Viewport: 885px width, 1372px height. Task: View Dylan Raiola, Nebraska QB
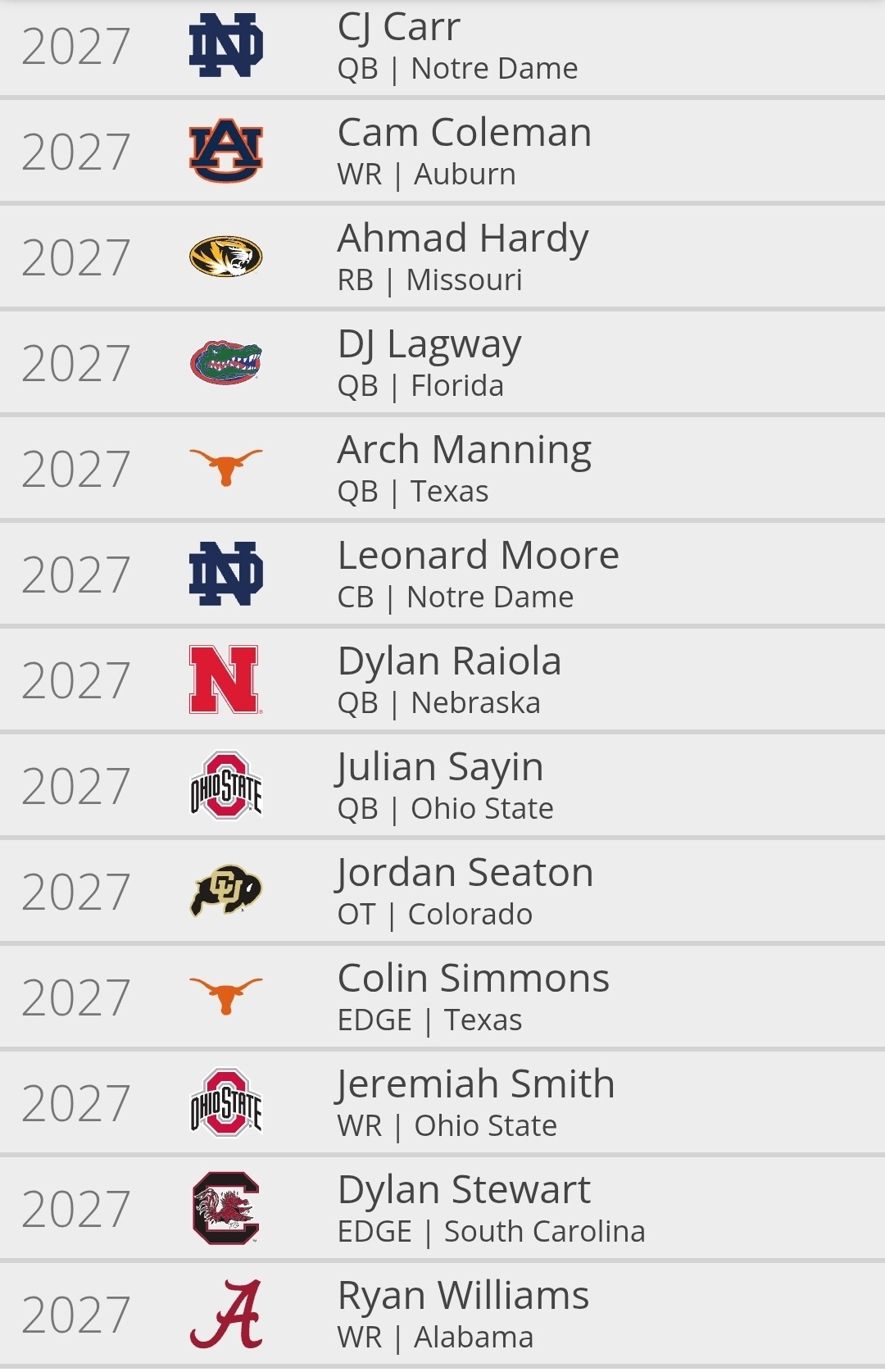click(449, 662)
